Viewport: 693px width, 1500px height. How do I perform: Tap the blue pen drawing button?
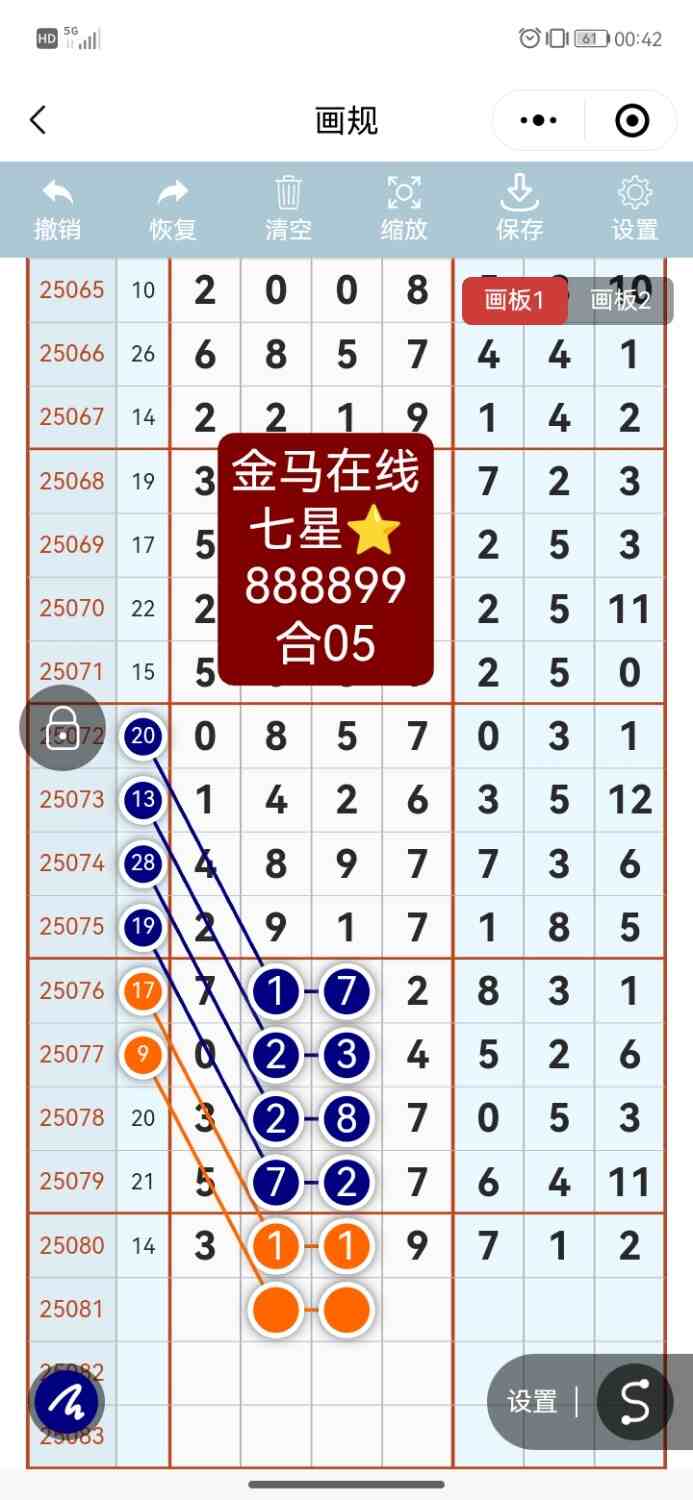click(67, 1401)
